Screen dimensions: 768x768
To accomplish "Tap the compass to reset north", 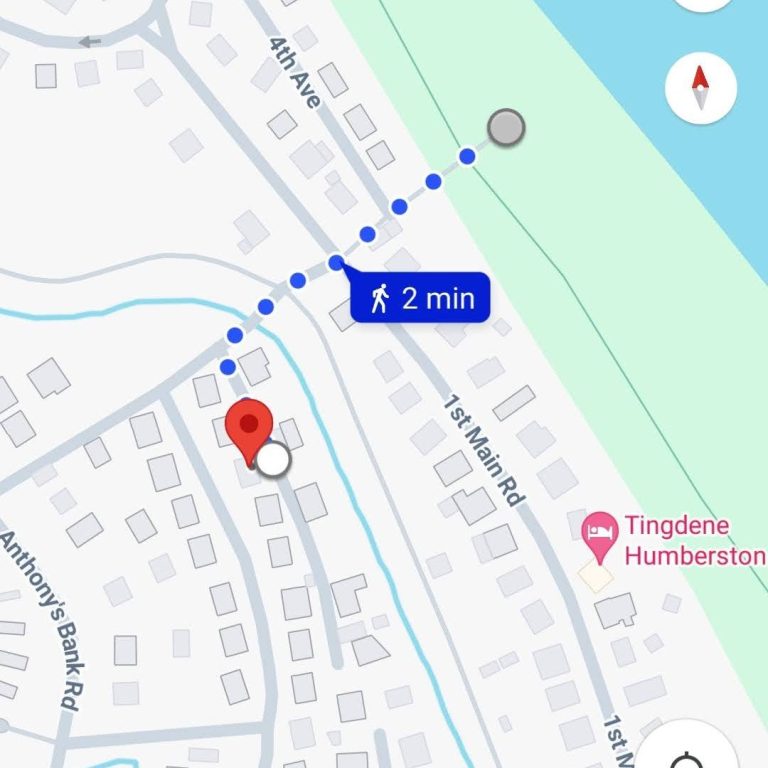I will [x=700, y=88].
